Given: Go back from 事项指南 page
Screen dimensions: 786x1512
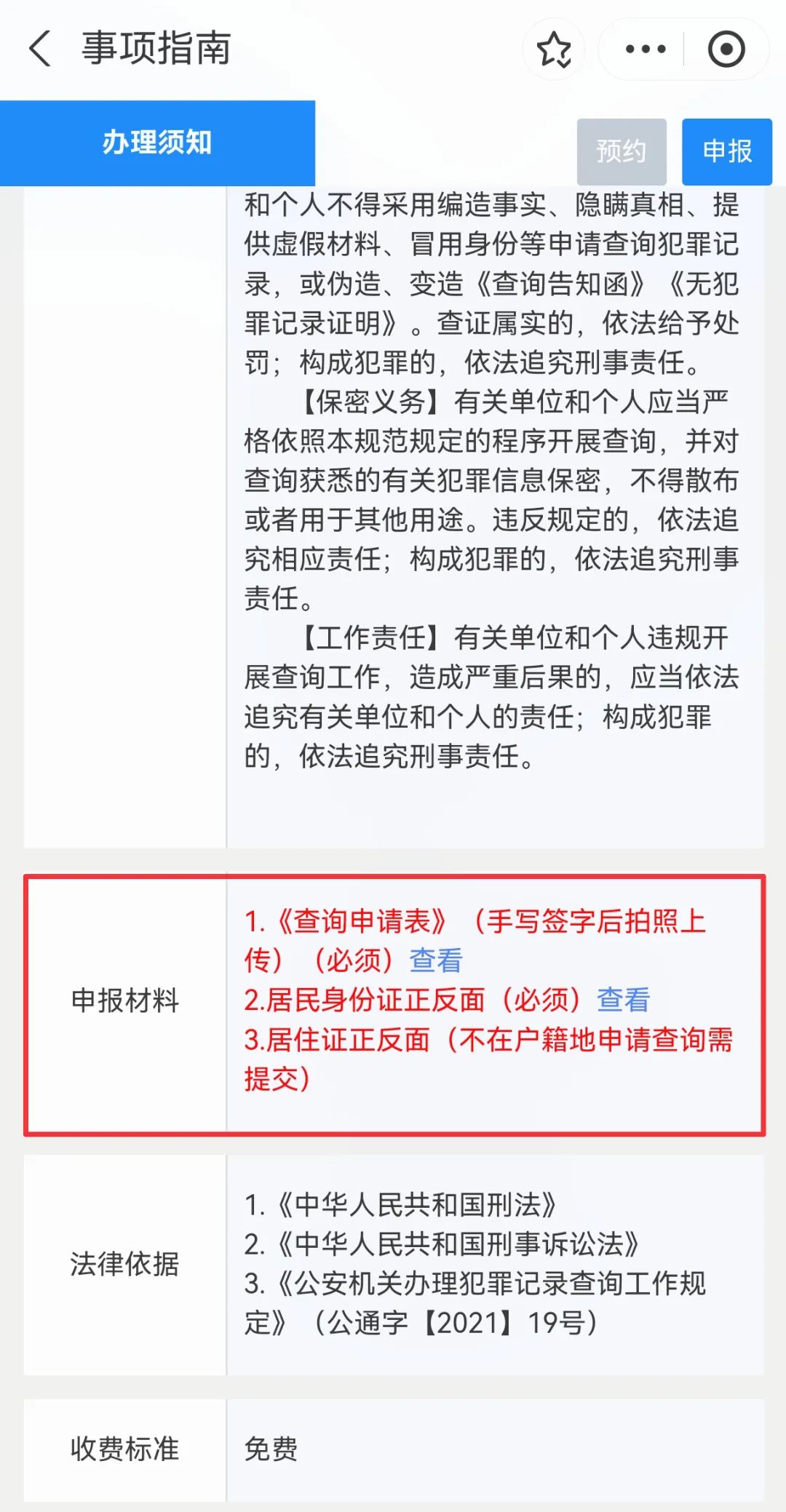Looking at the screenshot, I should pyautogui.click(x=41, y=49).
